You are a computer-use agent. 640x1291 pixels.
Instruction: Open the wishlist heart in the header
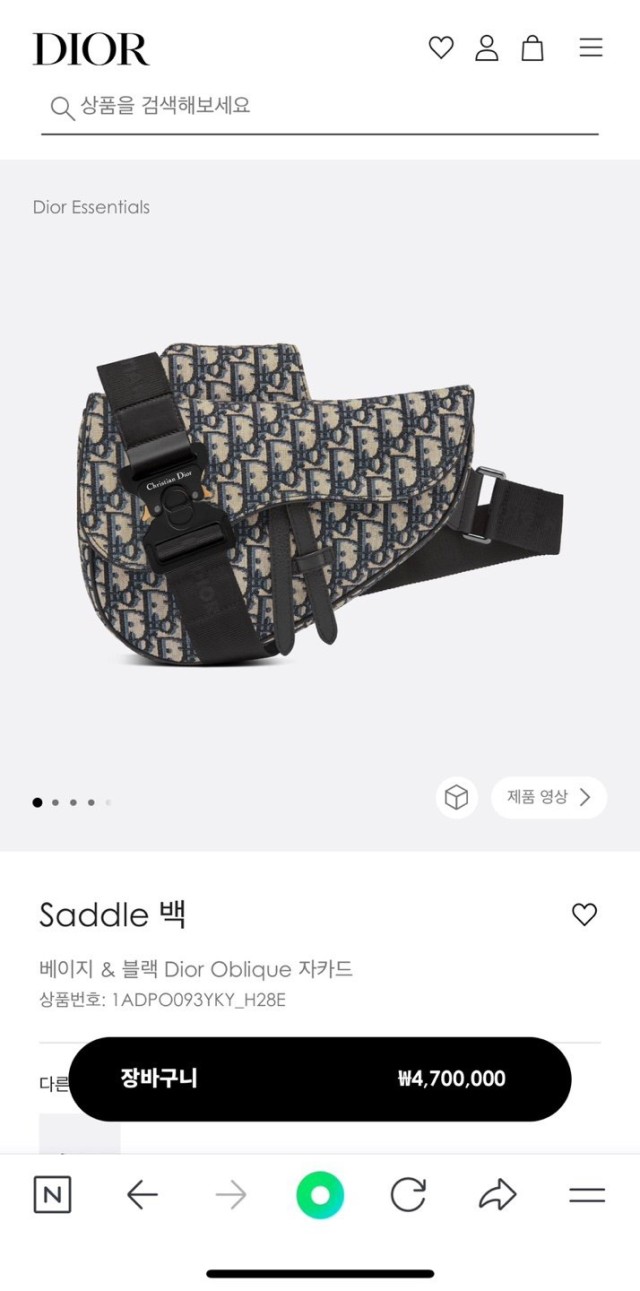pyautogui.click(x=441, y=47)
